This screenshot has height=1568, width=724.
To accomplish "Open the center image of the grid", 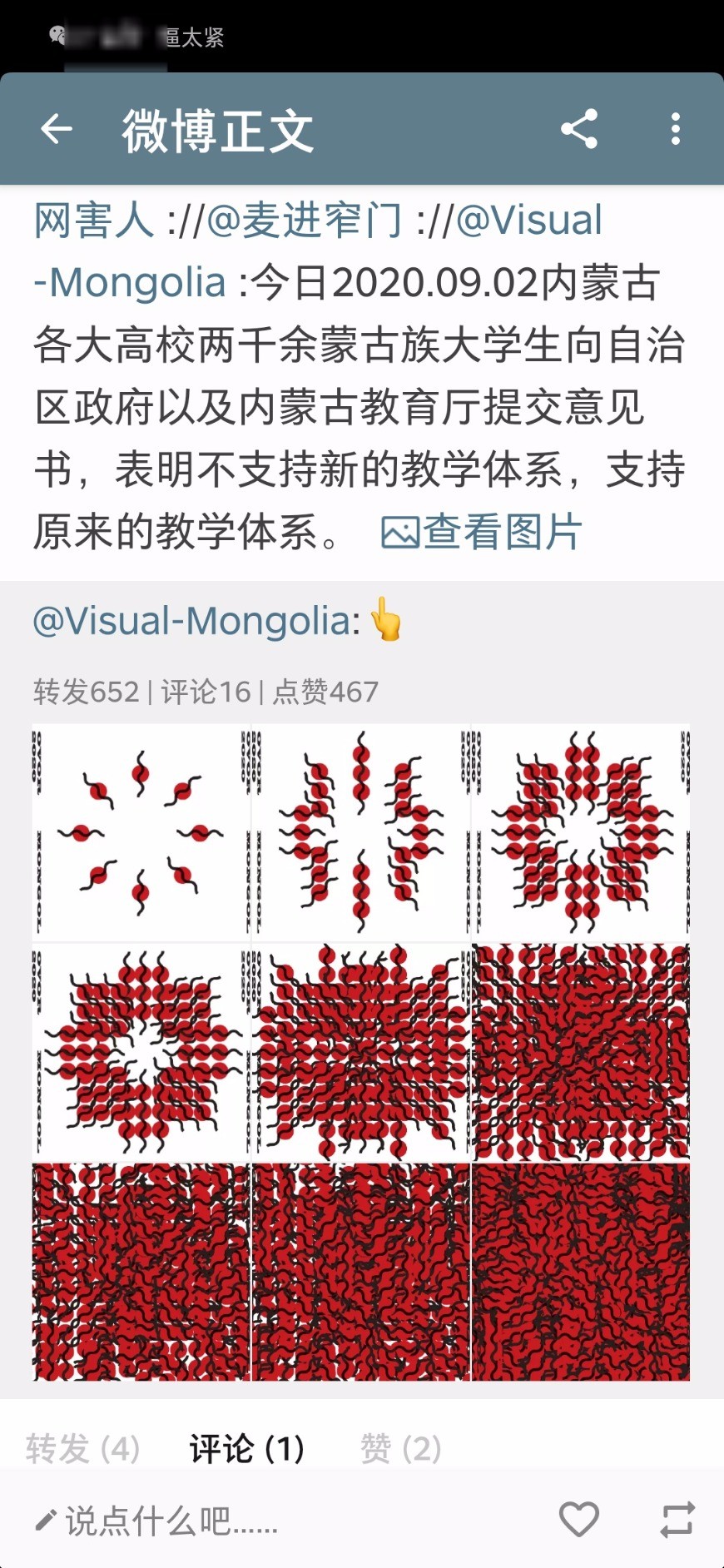I will (361, 1052).
